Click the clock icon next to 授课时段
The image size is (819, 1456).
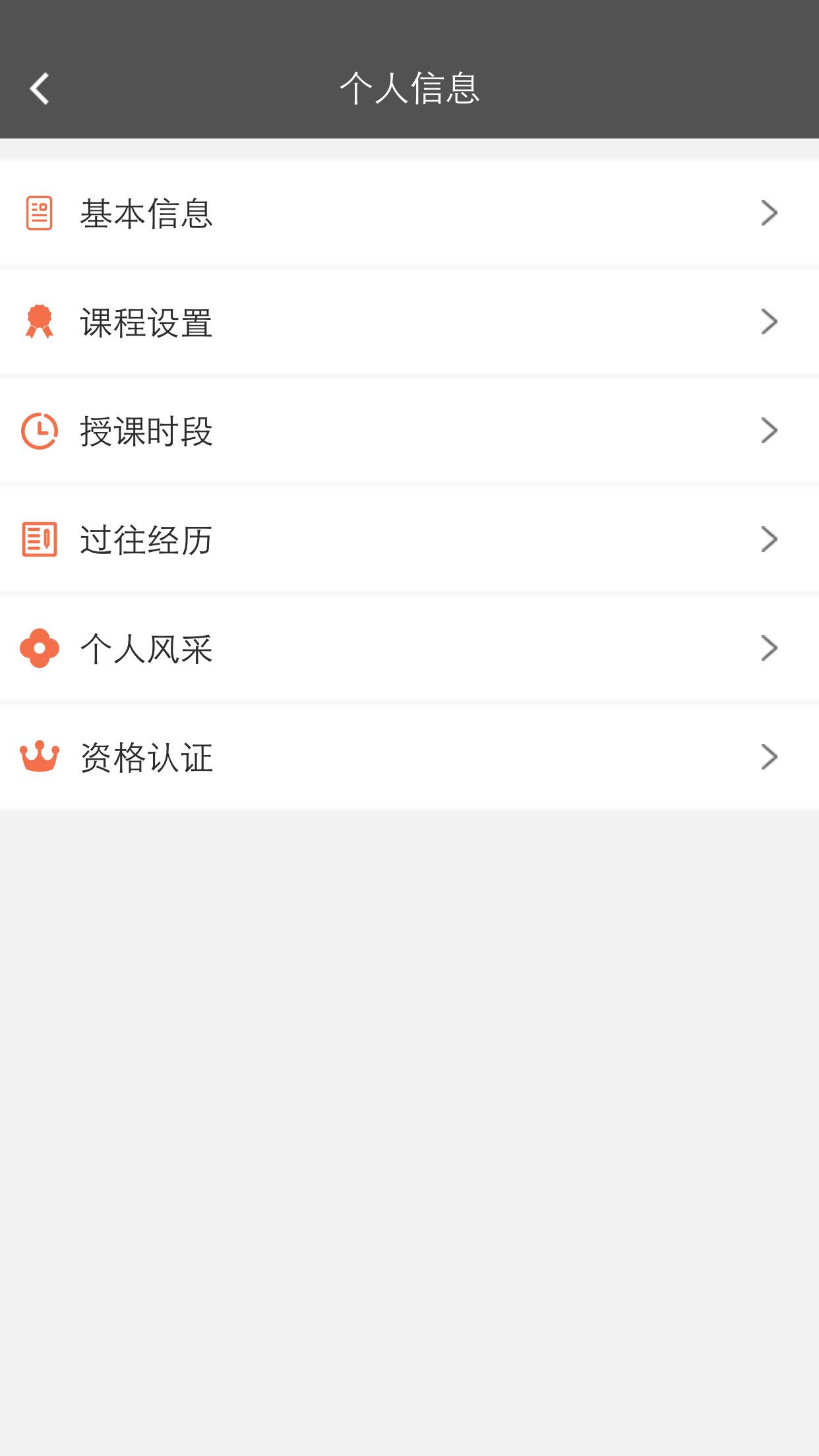point(39,432)
